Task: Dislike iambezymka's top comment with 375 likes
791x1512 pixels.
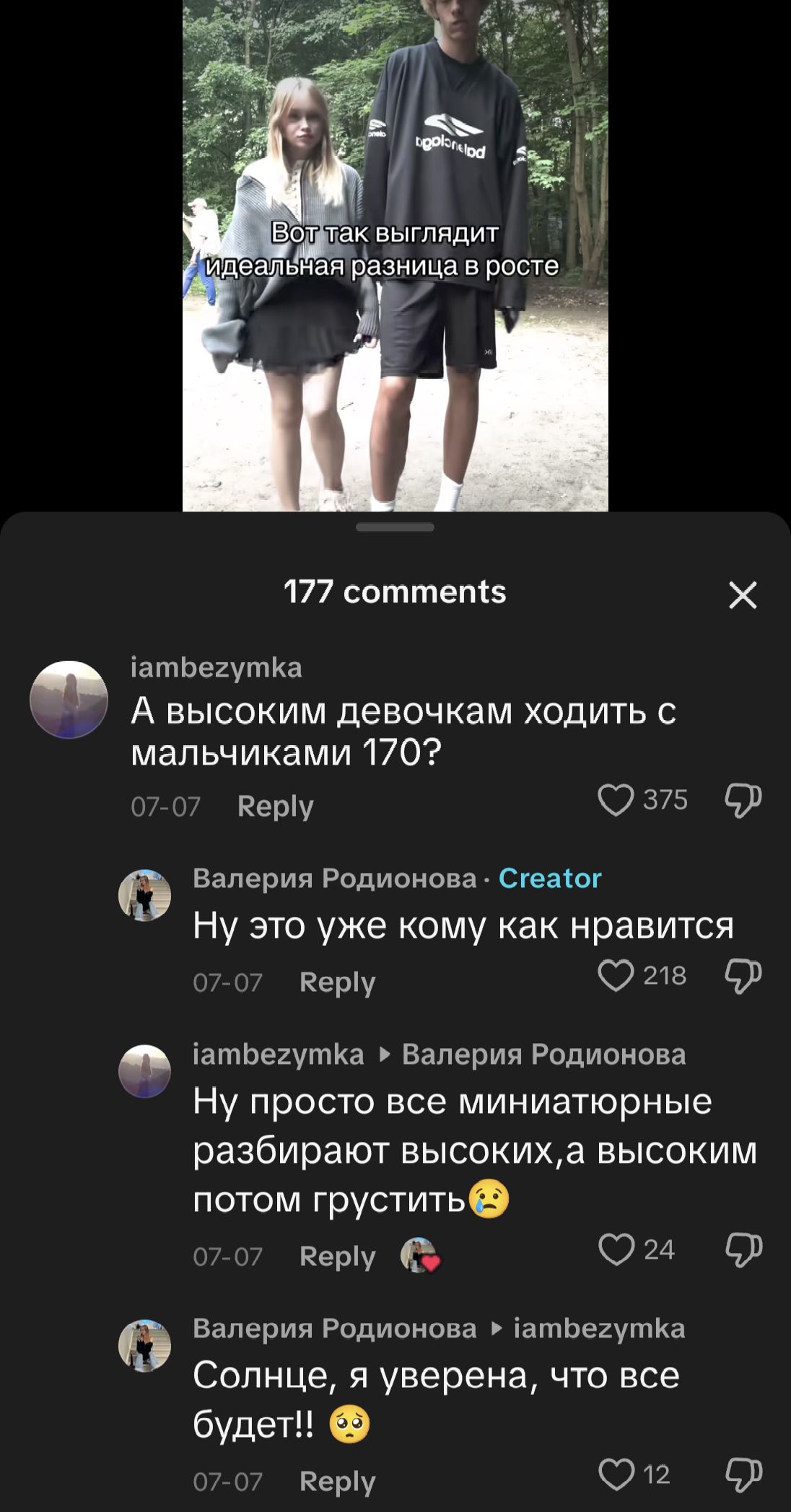Action: click(743, 800)
